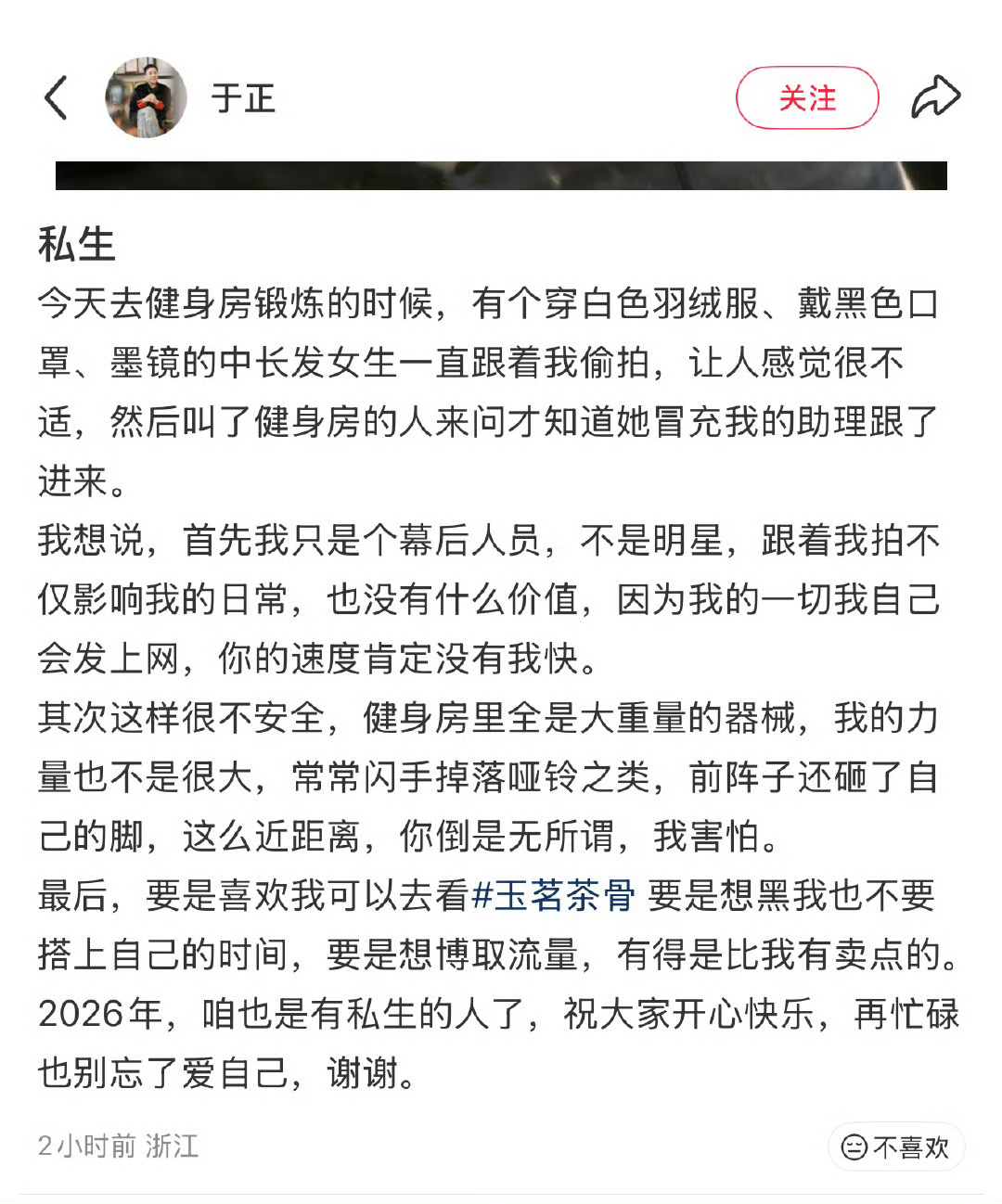Open posts from location 浙江
The width and height of the screenshot is (1002, 1204).
click(173, 1146)
